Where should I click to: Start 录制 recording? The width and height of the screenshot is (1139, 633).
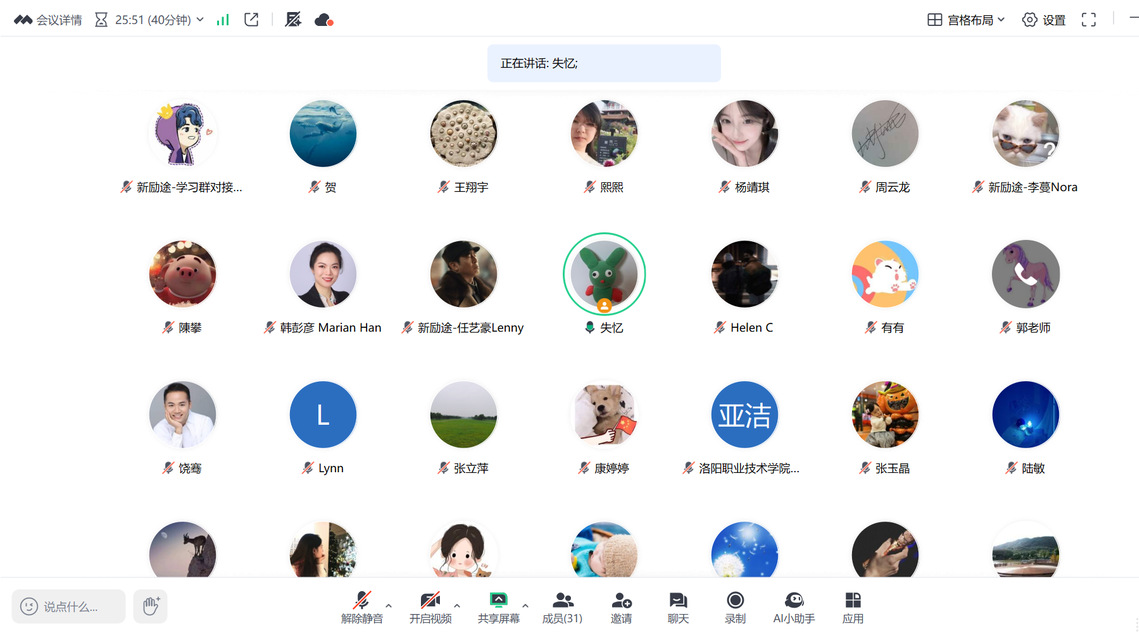735,606
